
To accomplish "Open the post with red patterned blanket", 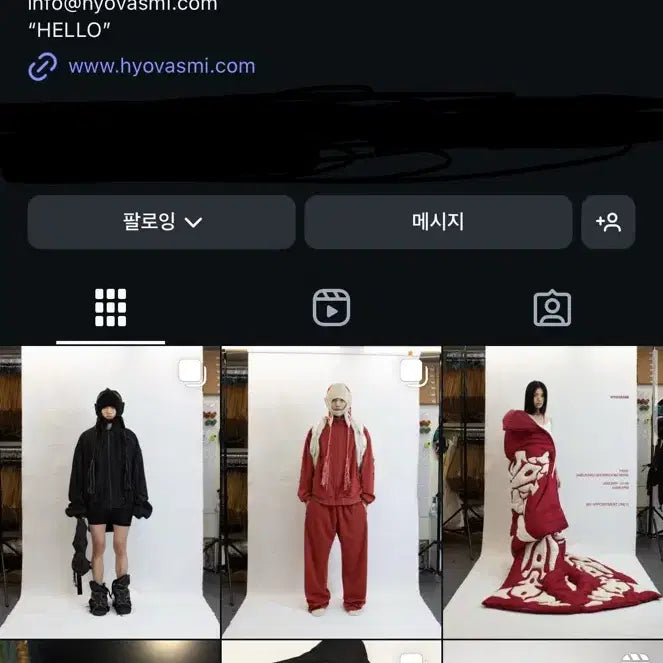I will [552, 492].
